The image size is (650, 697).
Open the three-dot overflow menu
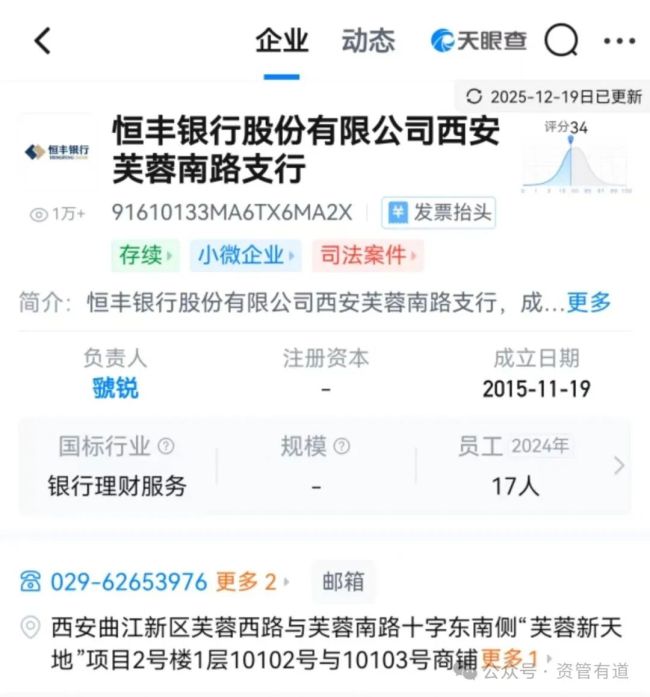tap(619, 41)
